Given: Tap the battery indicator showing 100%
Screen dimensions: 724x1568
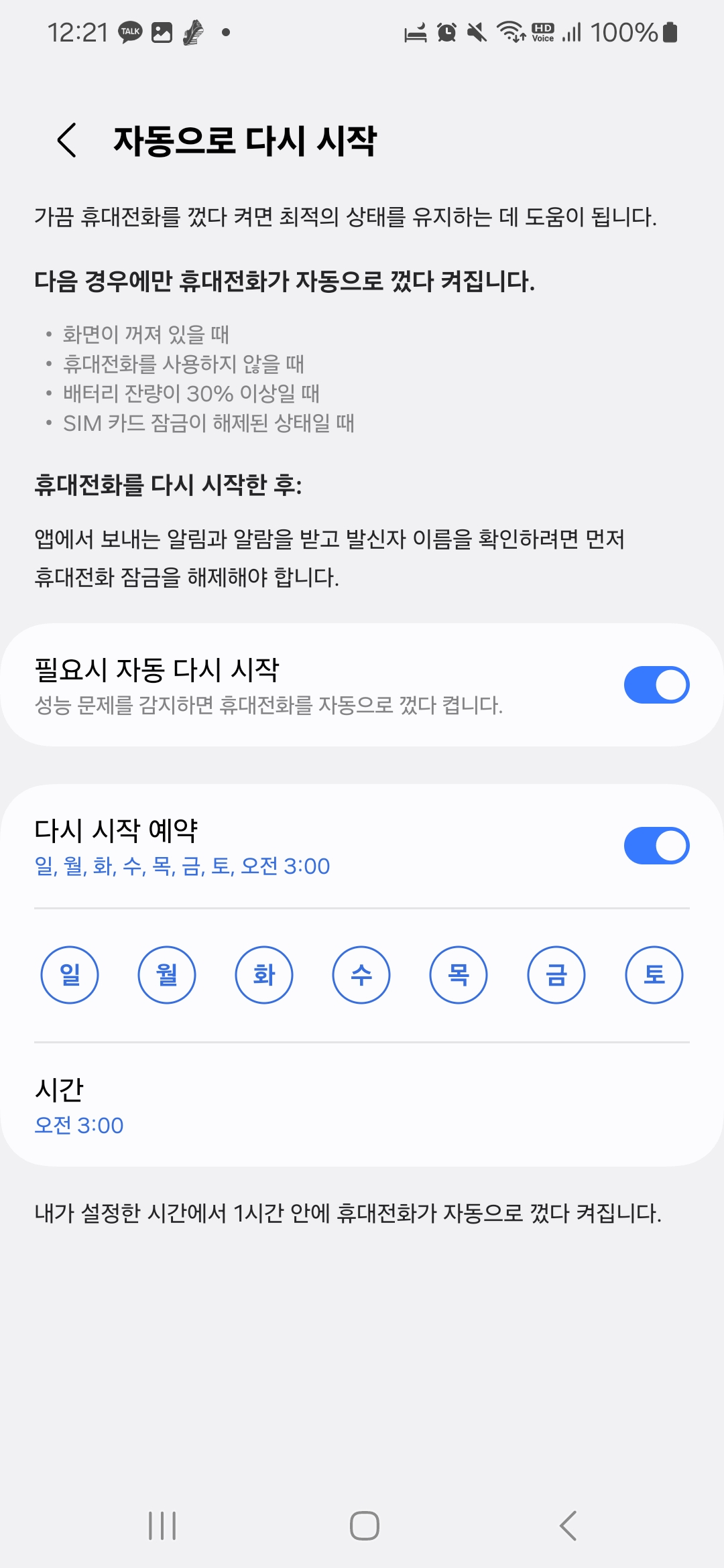Looking at the screenshot, I should coord(630,31).
